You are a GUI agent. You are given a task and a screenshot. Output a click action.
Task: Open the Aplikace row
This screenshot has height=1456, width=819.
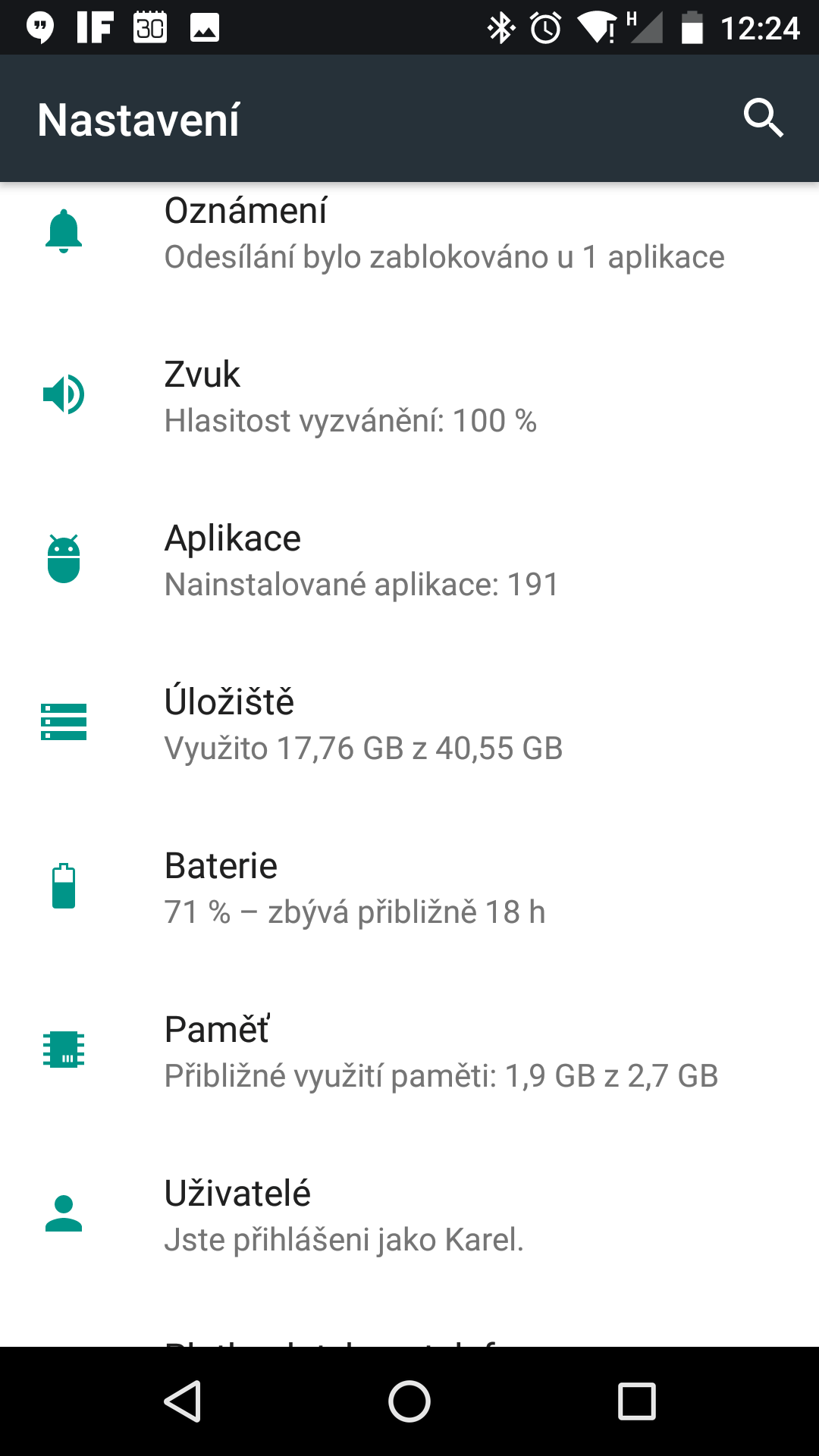coord(409,560)
